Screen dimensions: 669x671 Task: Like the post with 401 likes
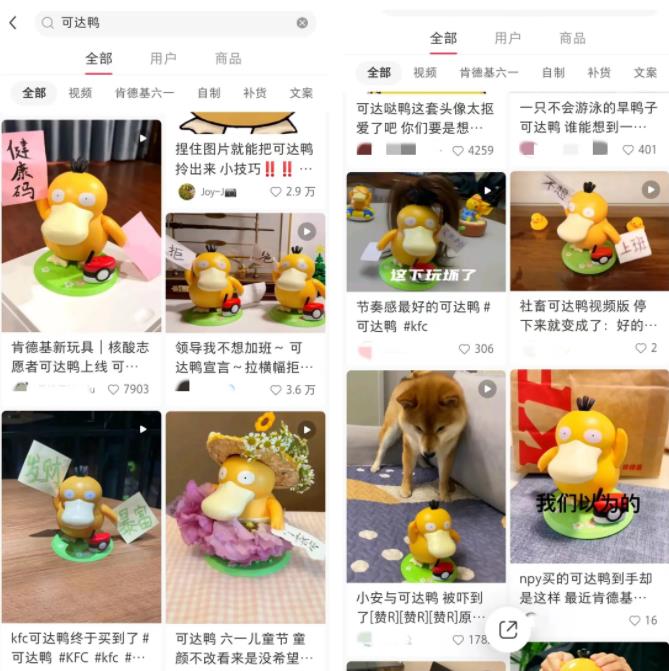pyautogui.click(x=628, y=149)
